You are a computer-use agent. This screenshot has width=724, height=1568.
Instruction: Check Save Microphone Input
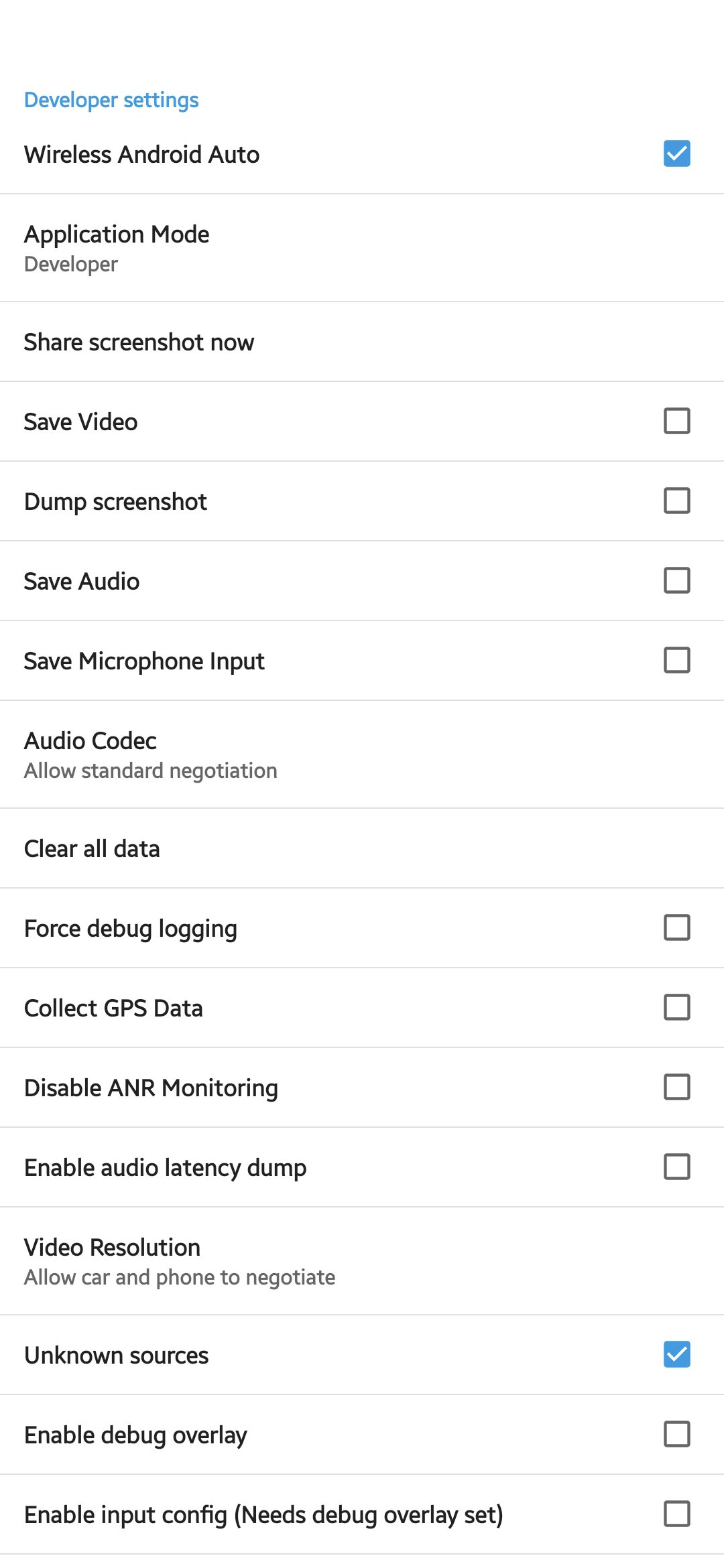(x=678, y=660)
